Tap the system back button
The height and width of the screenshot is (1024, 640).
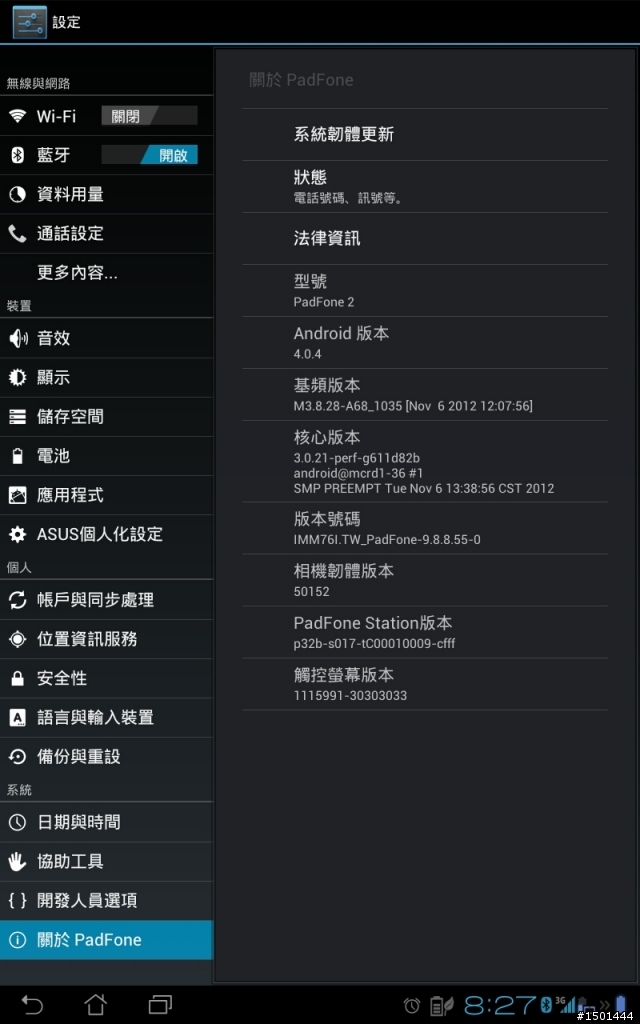(33, 1004)
